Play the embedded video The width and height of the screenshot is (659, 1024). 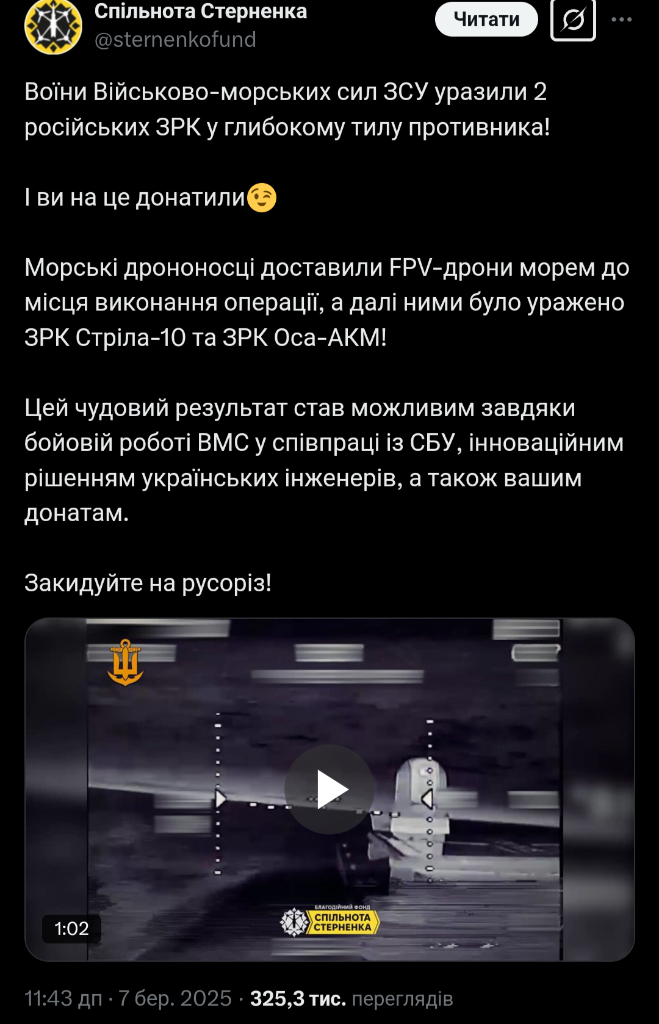click(x=329, y=789)
